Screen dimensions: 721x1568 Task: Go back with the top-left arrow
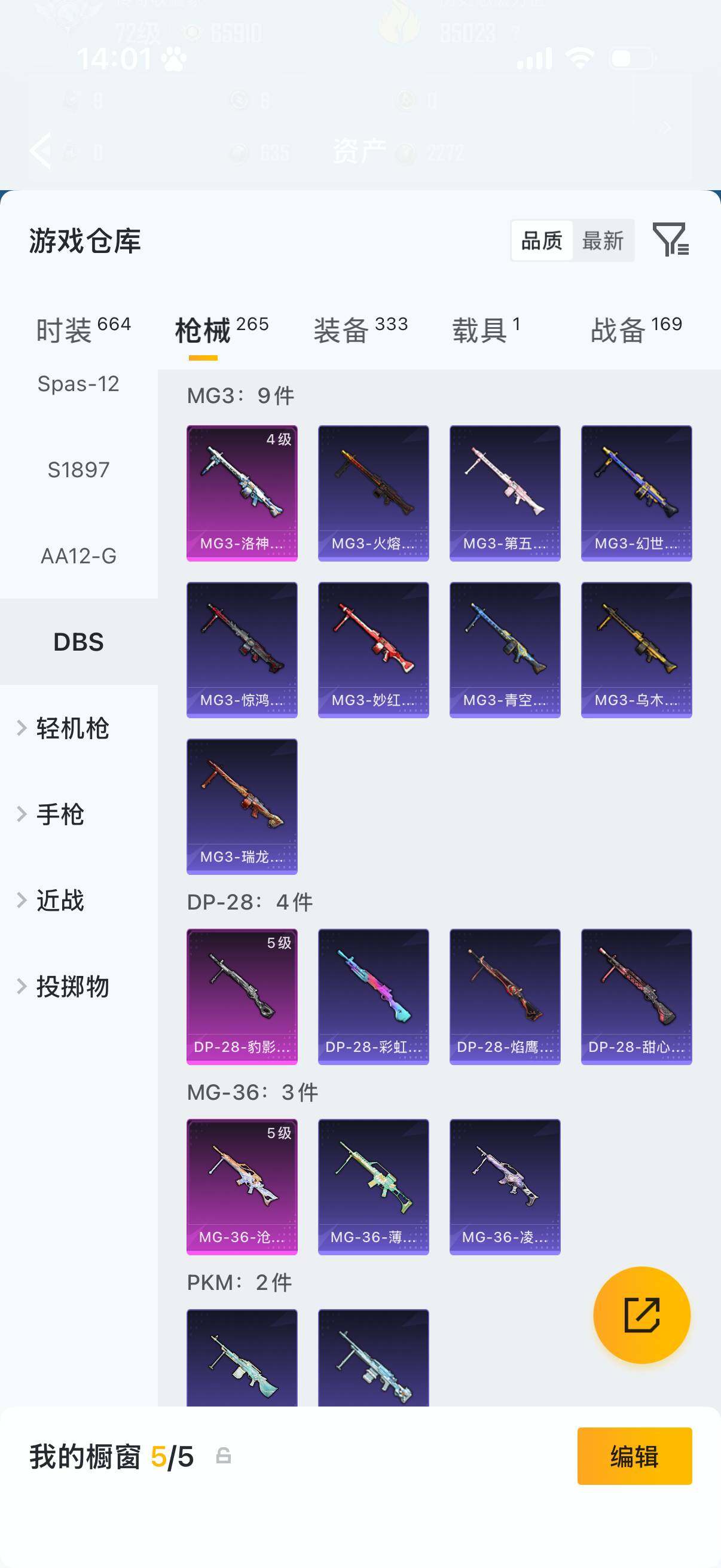(40, 150)
